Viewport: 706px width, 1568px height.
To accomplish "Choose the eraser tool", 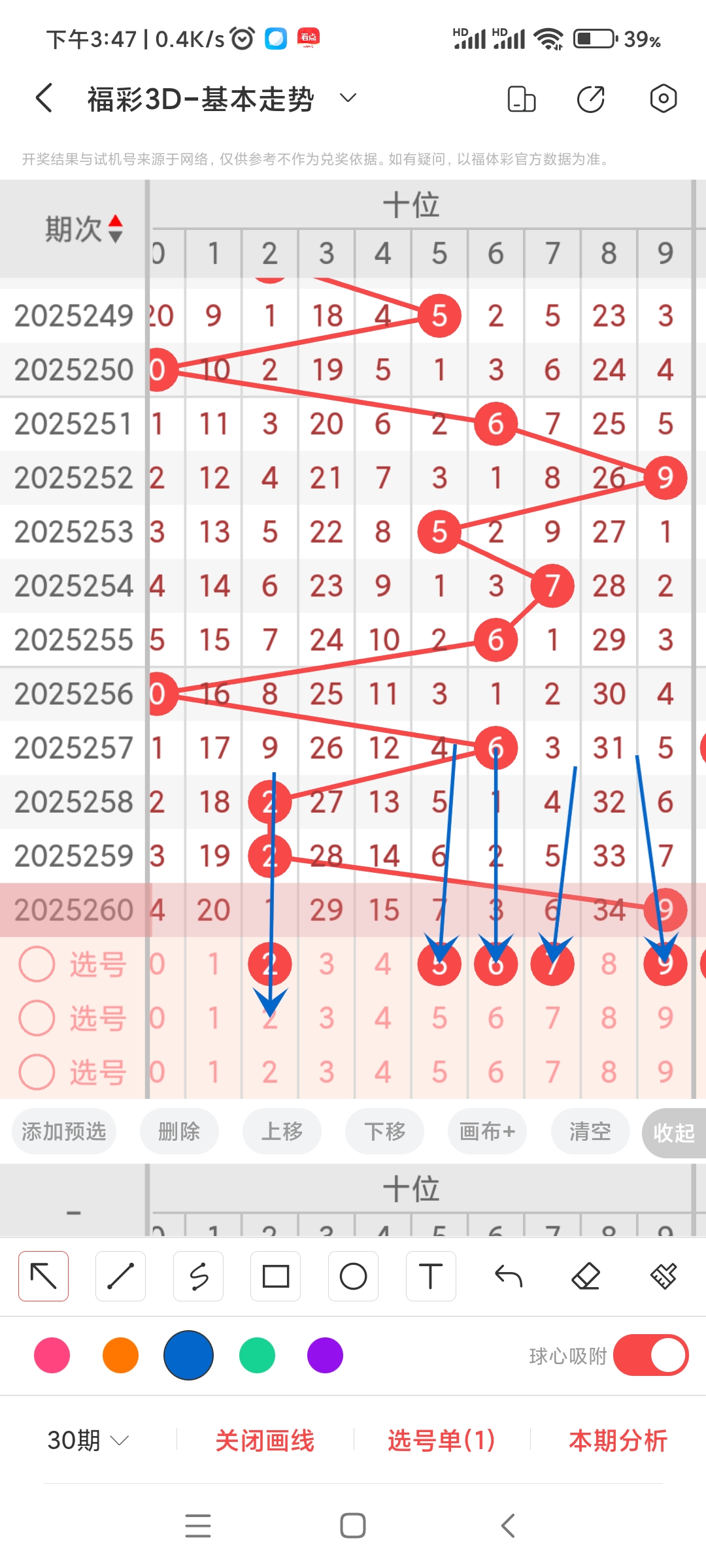I will tap(586, 1276).
